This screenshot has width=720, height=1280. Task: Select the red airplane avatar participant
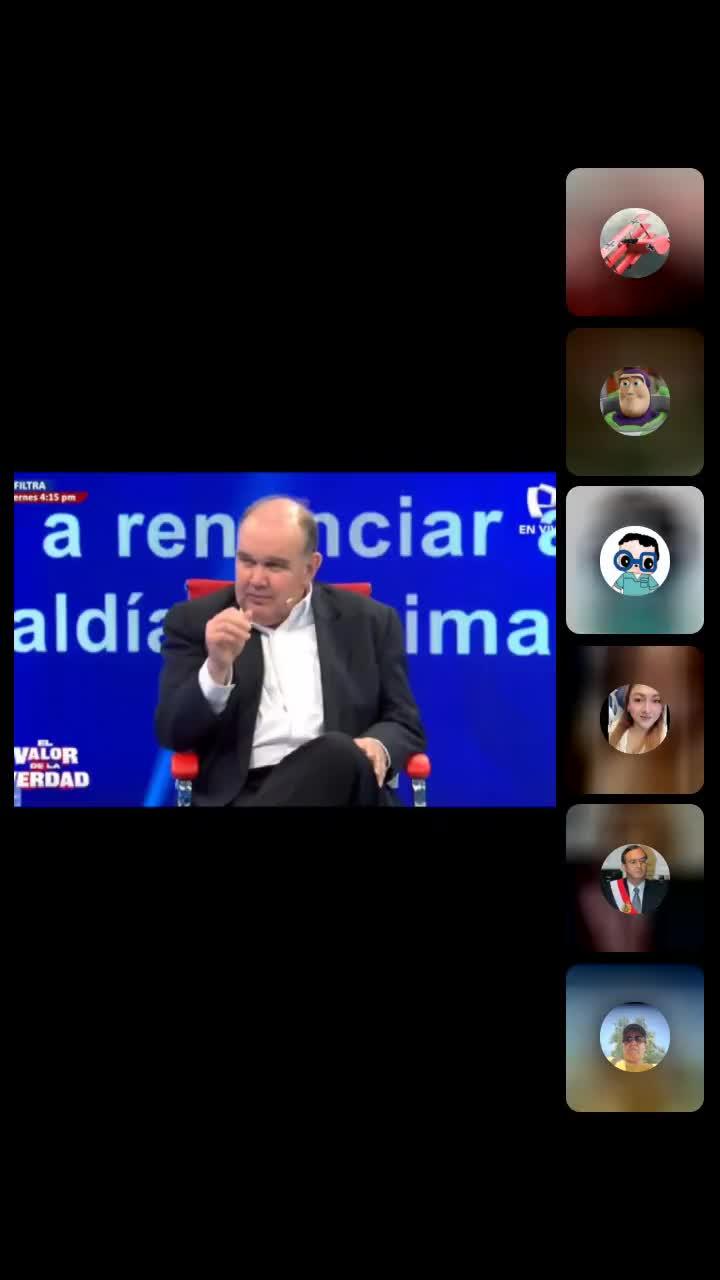635,242
